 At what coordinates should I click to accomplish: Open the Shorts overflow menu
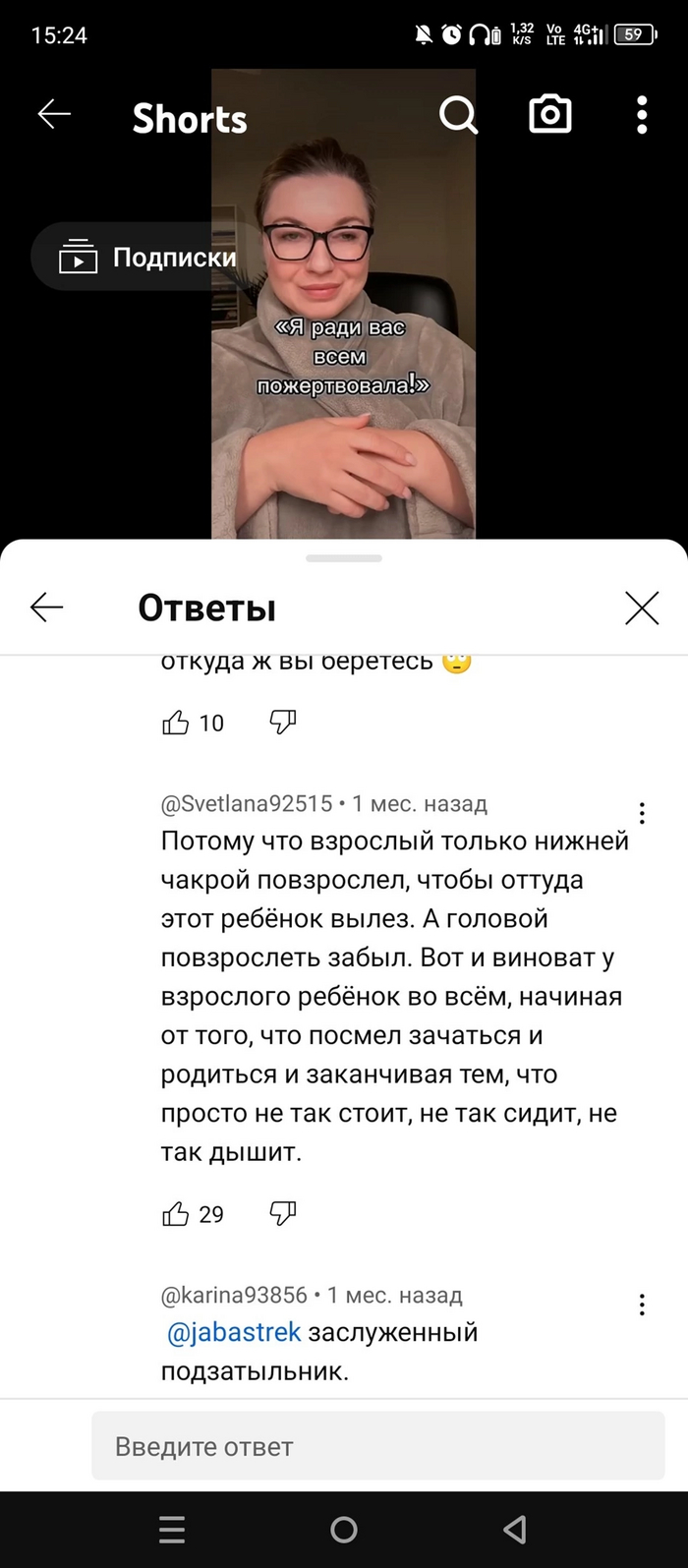click(x=642, y=115)
